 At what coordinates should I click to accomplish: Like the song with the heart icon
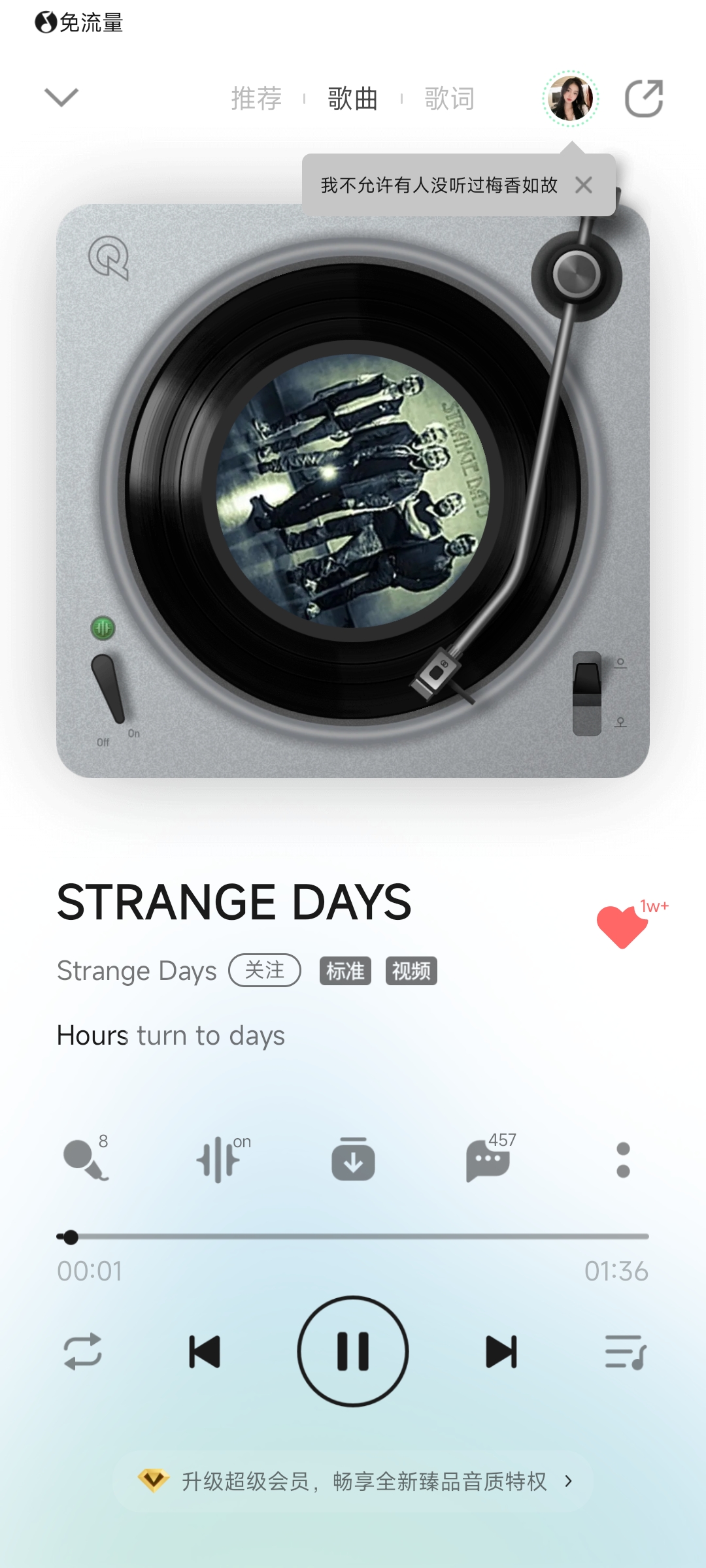click(x=622, y=926)
